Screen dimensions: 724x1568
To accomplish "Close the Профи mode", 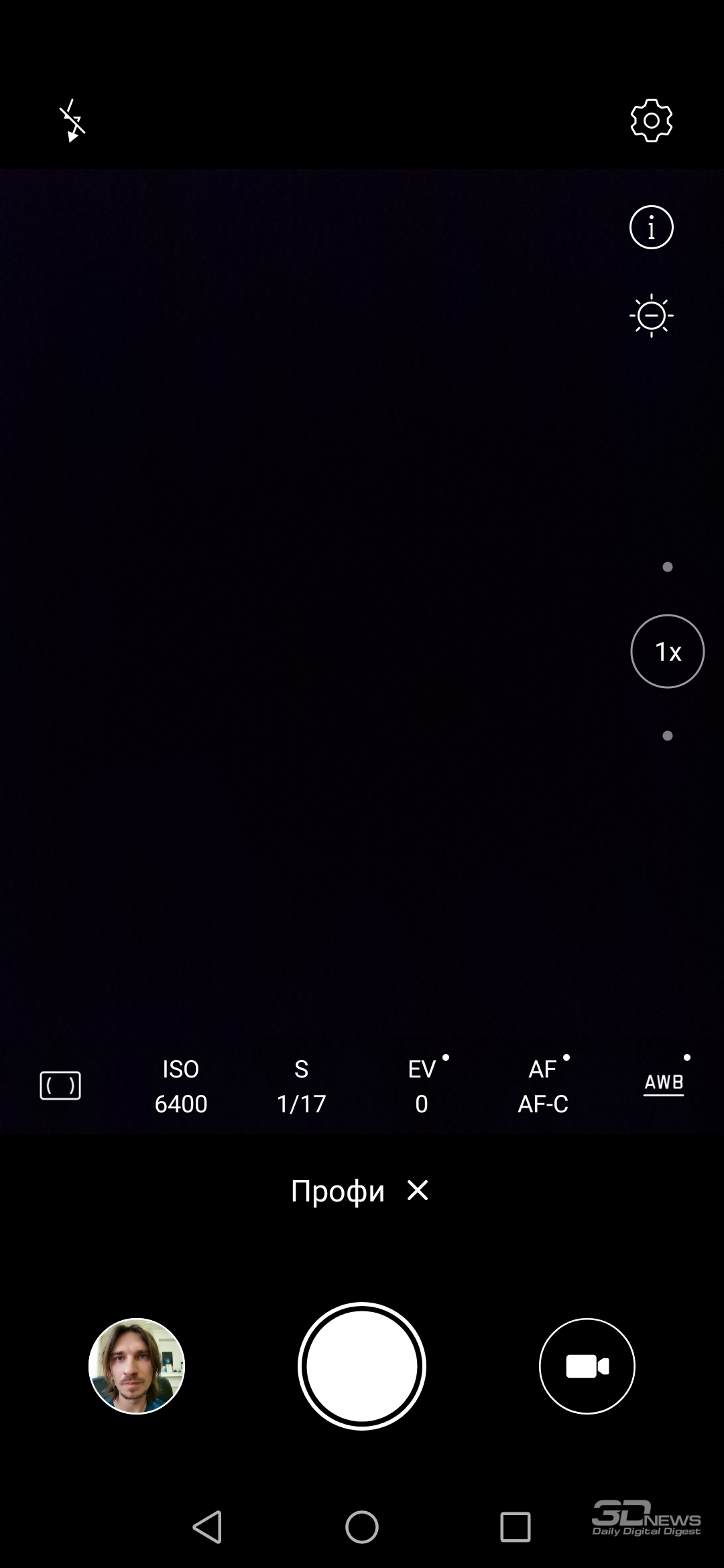I will (417, 1191).
